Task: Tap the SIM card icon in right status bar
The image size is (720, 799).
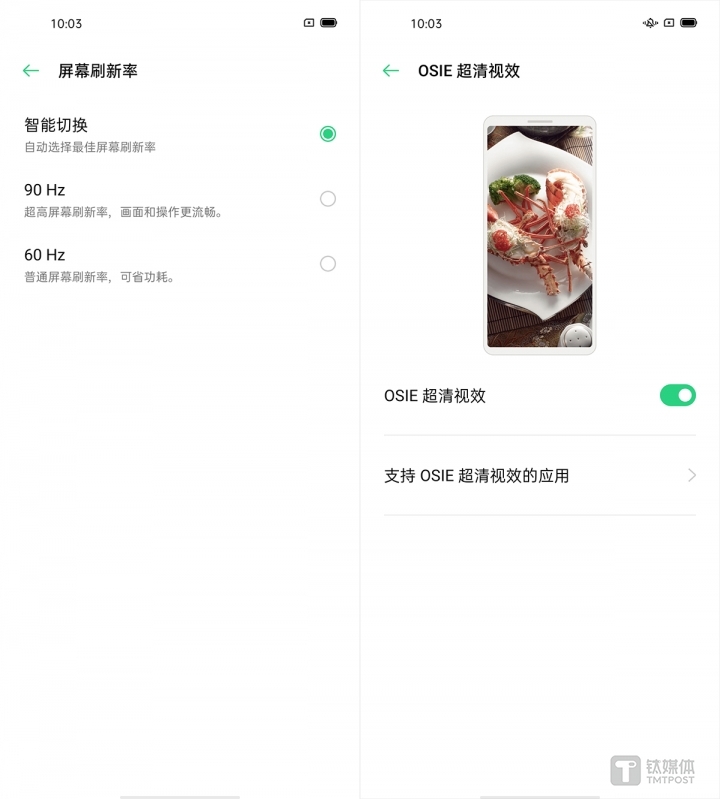Action: click(x=668, y=23)
